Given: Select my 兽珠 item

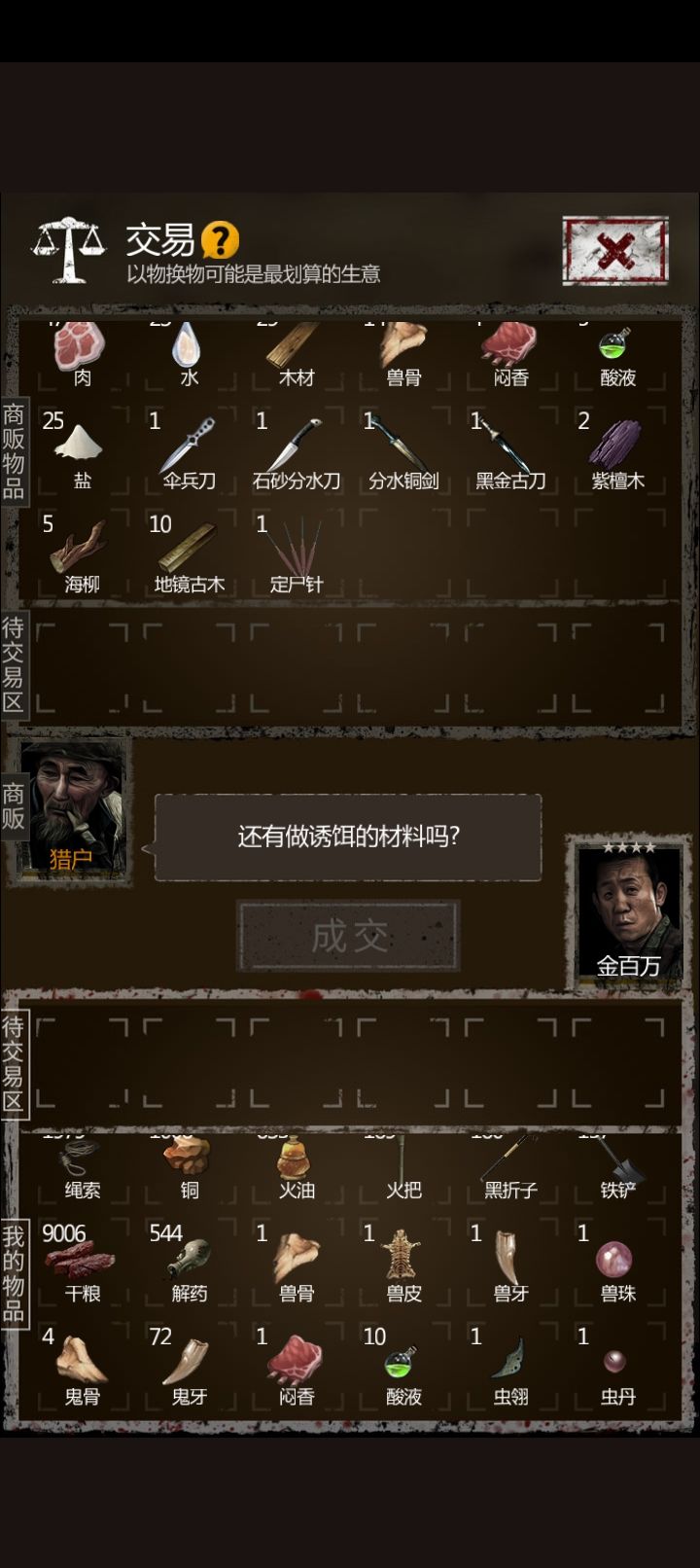Looking at the screenshot, I should coord(616,1263).
